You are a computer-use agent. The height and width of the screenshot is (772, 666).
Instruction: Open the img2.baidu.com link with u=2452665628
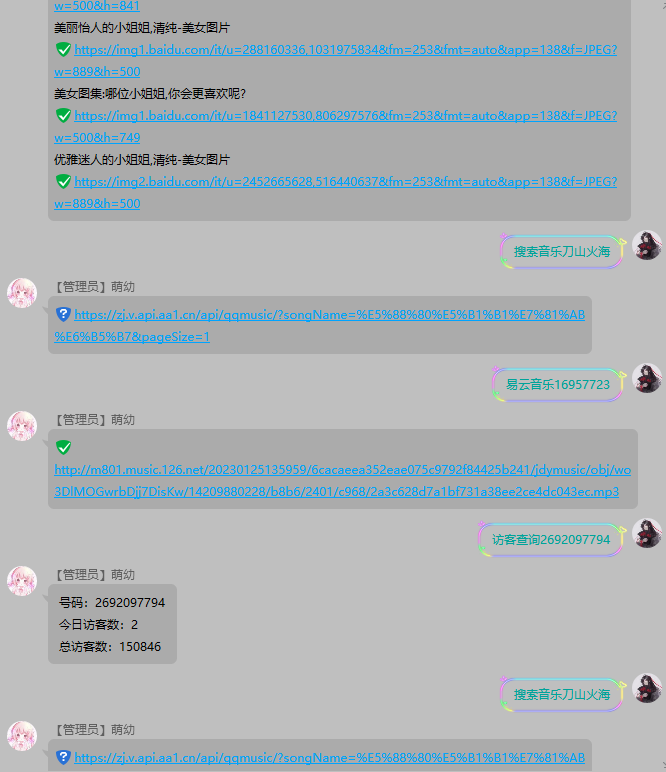pos(345,182)
